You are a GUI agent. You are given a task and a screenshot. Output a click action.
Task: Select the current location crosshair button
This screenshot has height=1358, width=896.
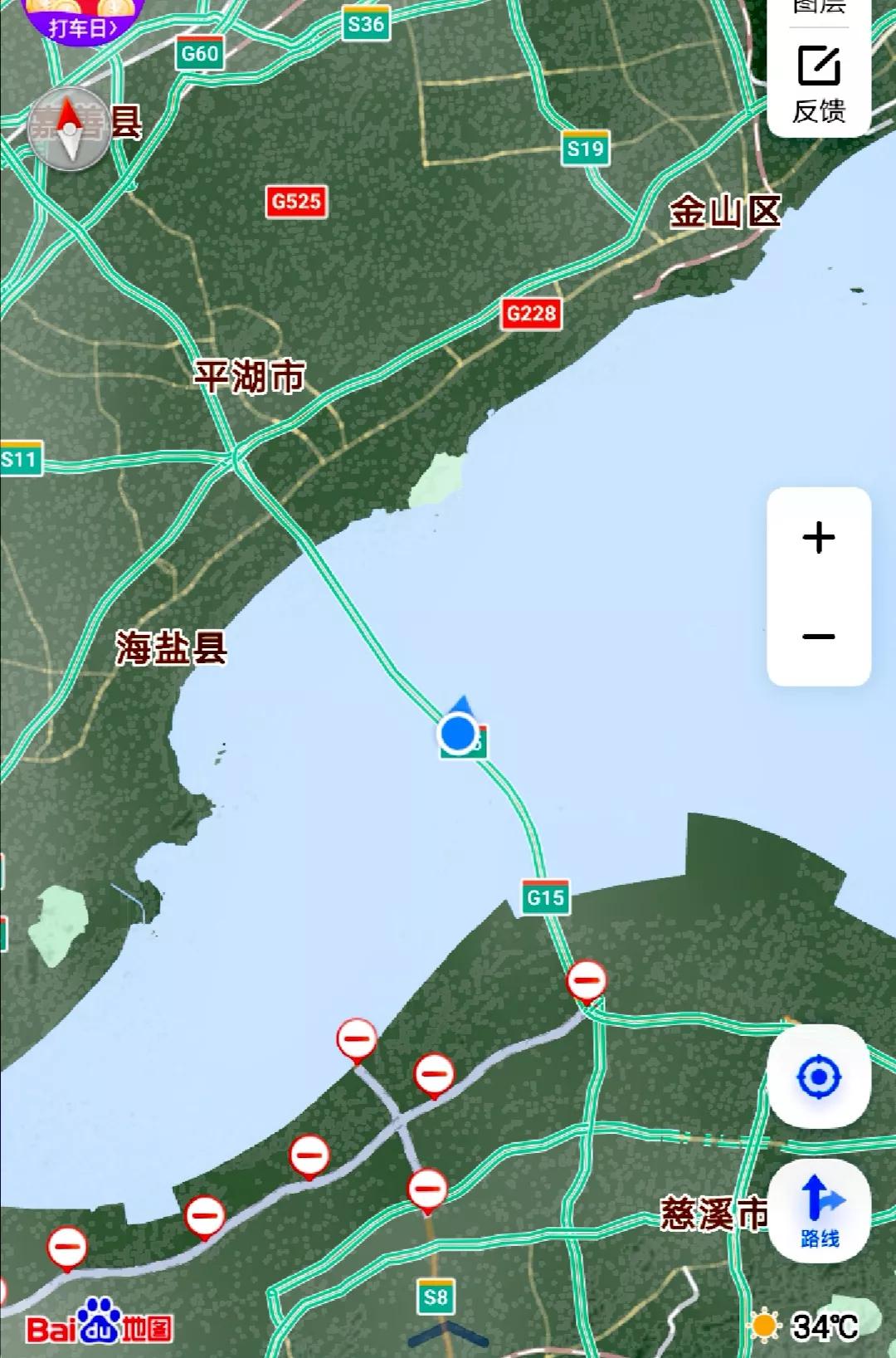pos(820,1077)
